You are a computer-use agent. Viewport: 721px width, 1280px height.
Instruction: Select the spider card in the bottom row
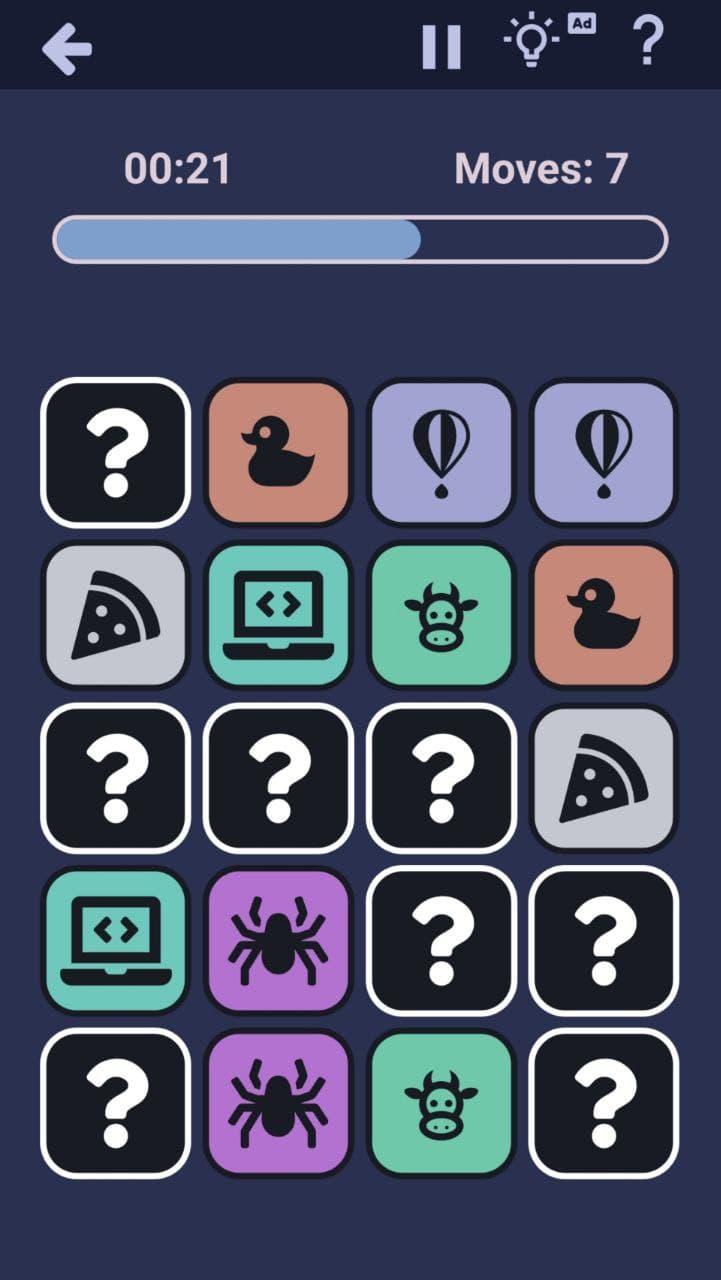coord(278,1104)
